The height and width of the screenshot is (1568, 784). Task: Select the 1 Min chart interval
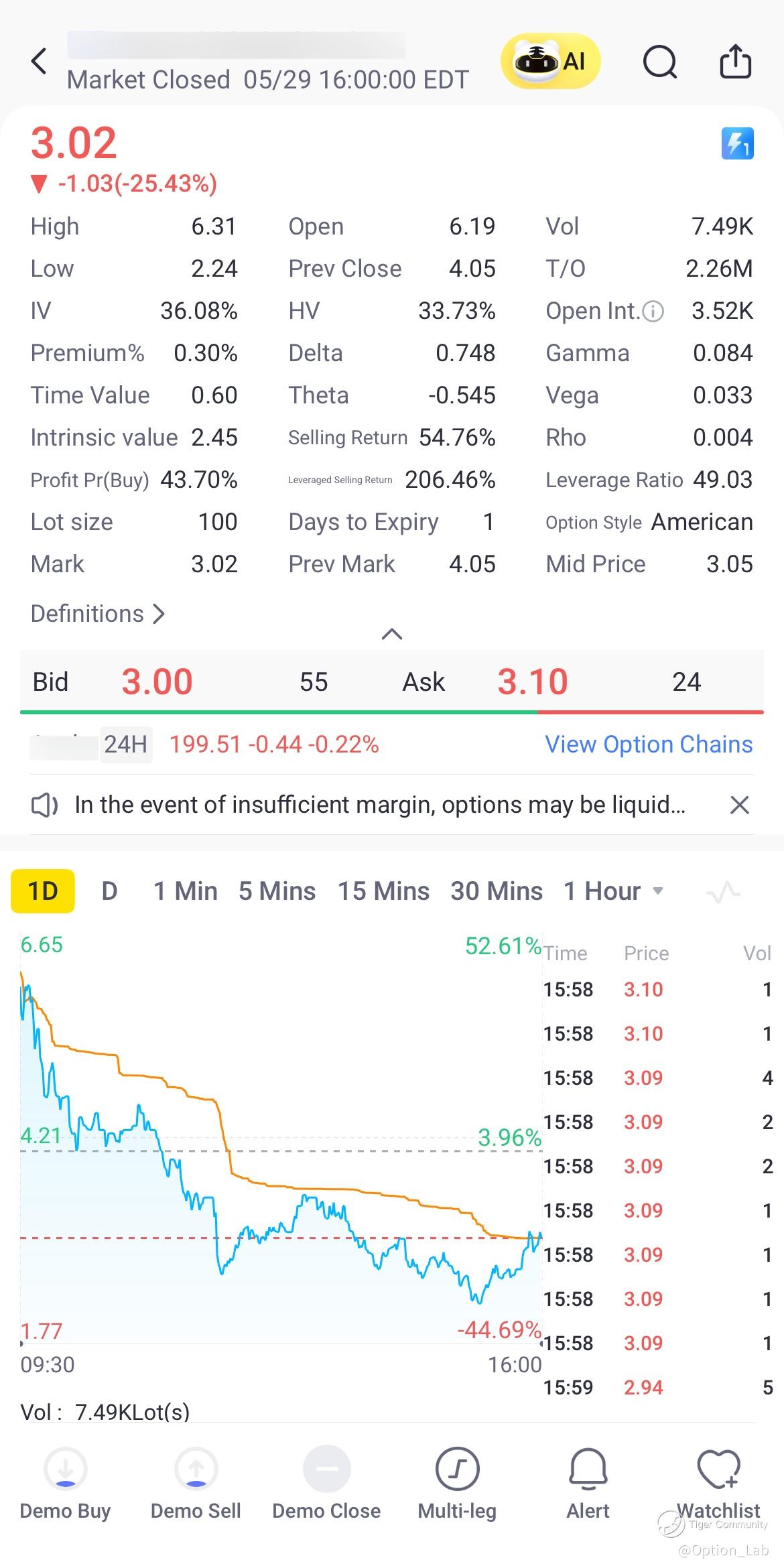coord(186,891)
